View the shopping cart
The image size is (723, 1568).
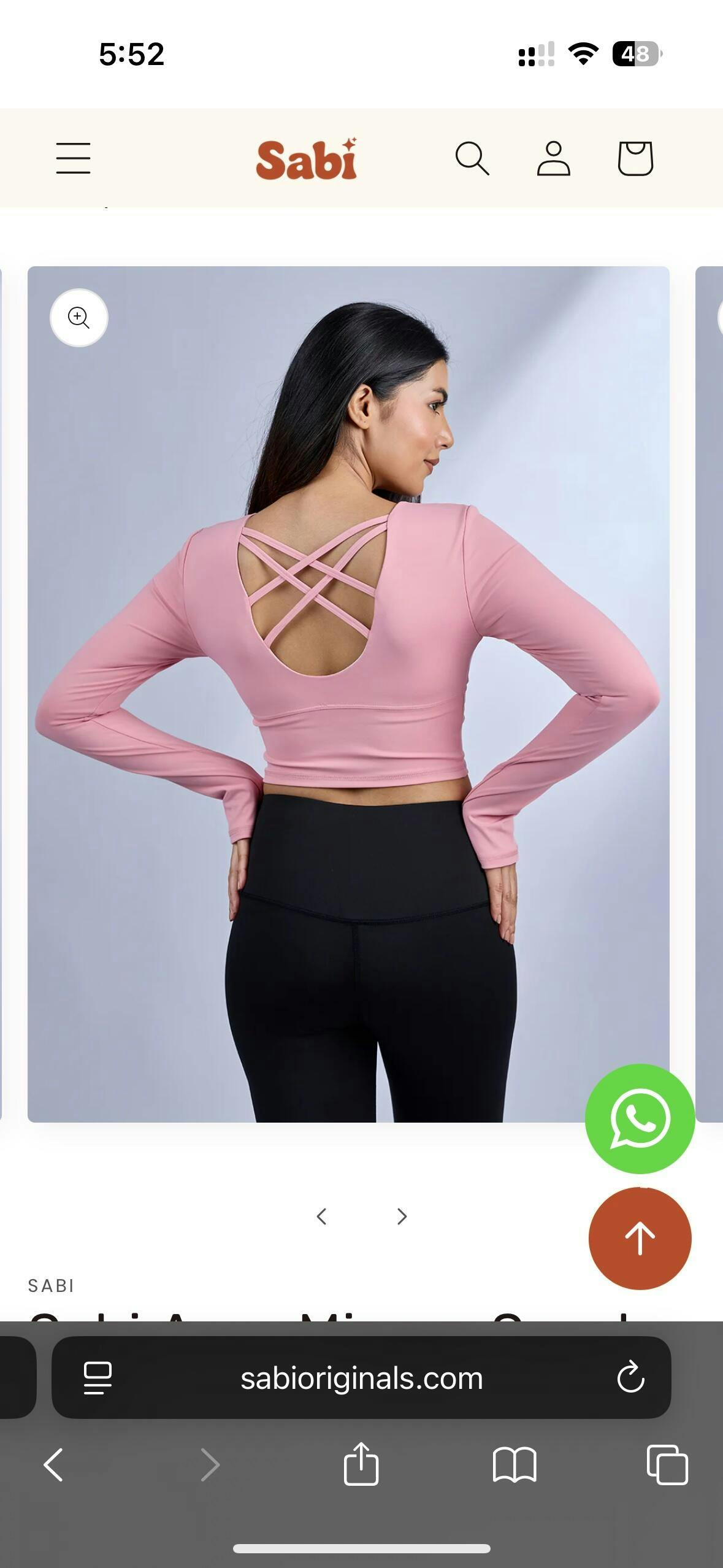coord(635,158)
